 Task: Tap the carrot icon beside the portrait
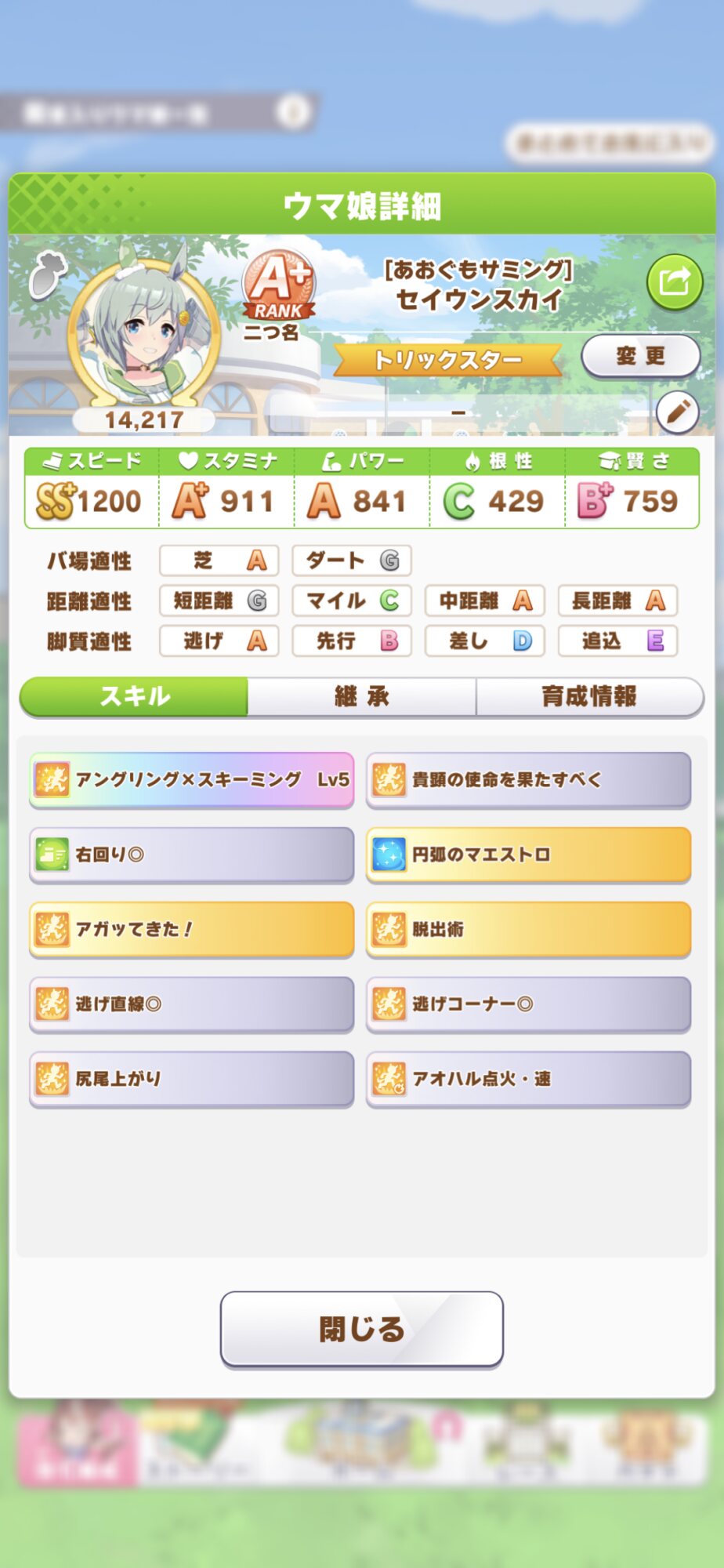coord(47,274)
